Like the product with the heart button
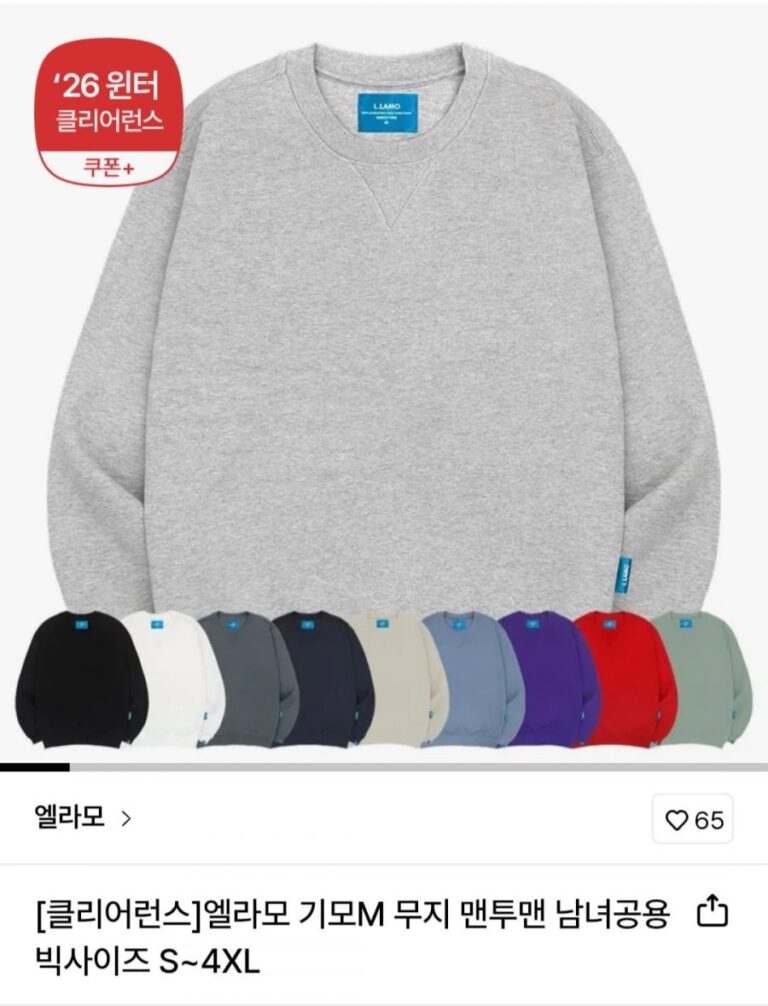 [693, 820]
